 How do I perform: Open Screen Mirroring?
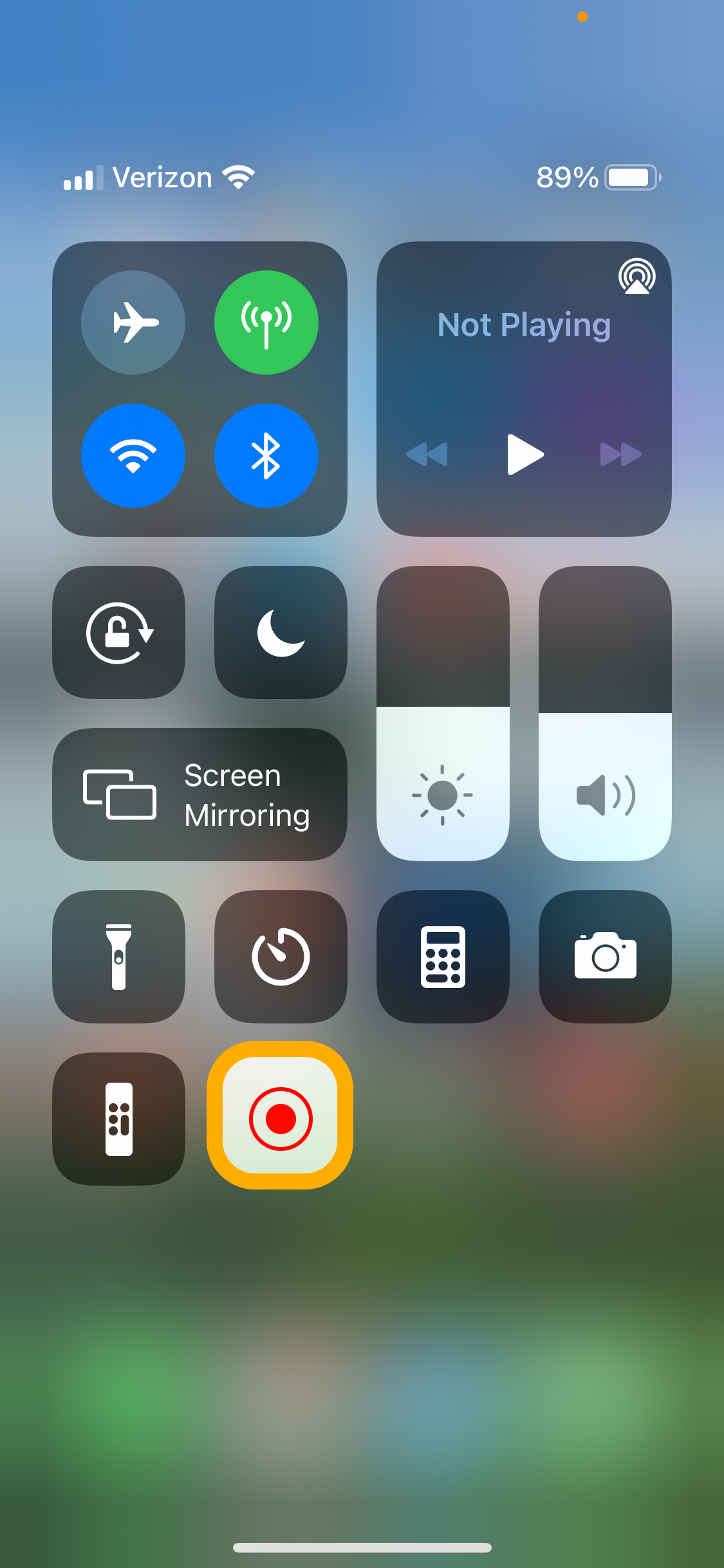(200, 795)
